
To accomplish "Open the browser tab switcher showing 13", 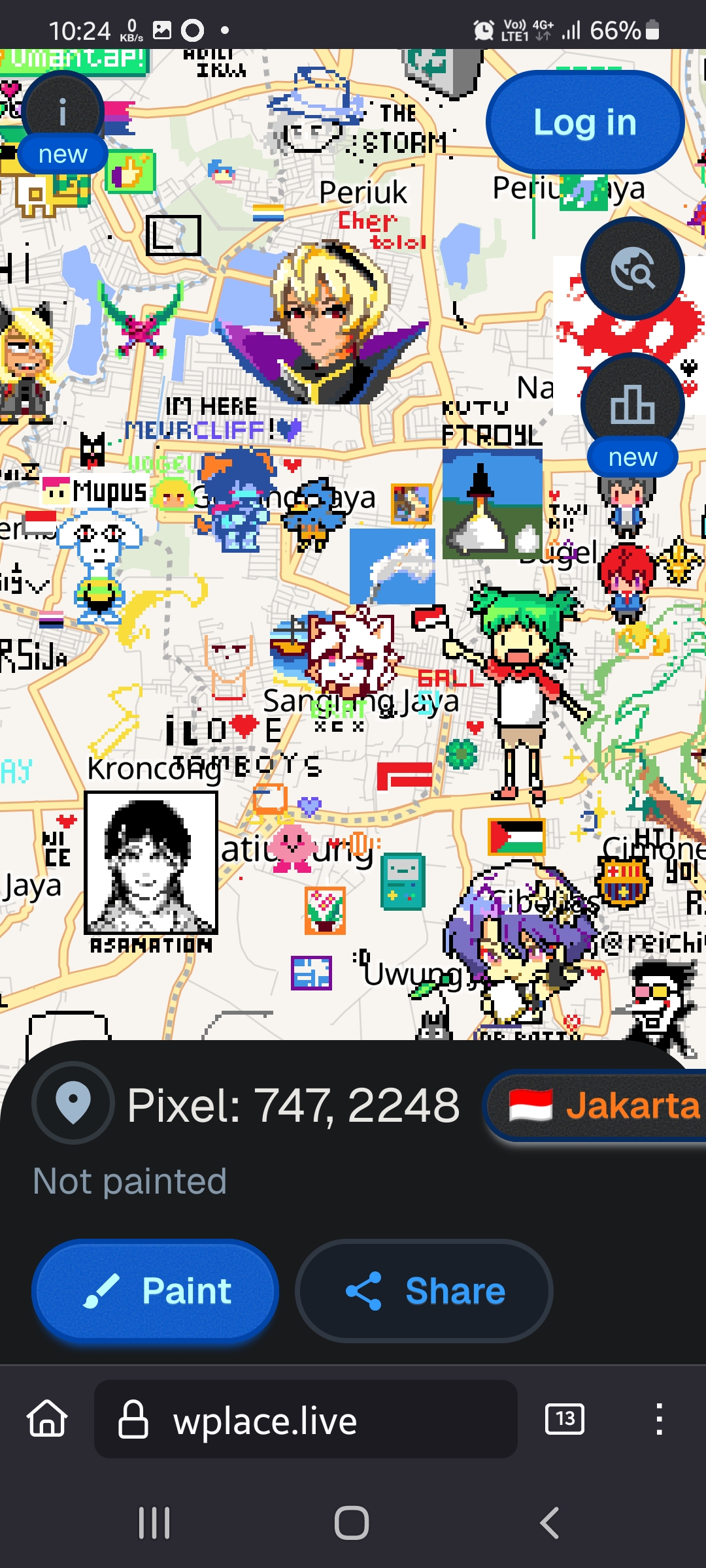I will (565, 1419).
